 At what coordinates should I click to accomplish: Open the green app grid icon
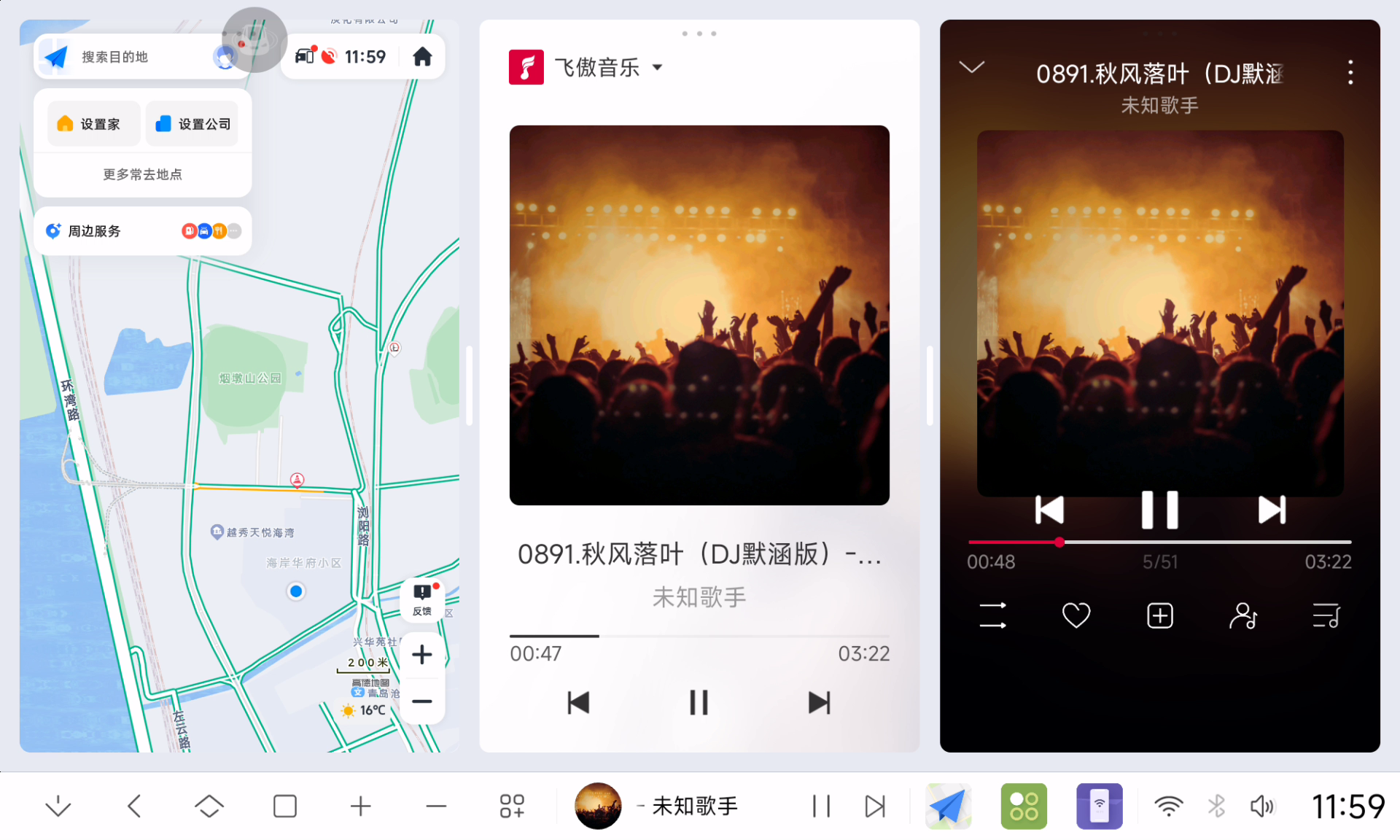click(1024, 806)
